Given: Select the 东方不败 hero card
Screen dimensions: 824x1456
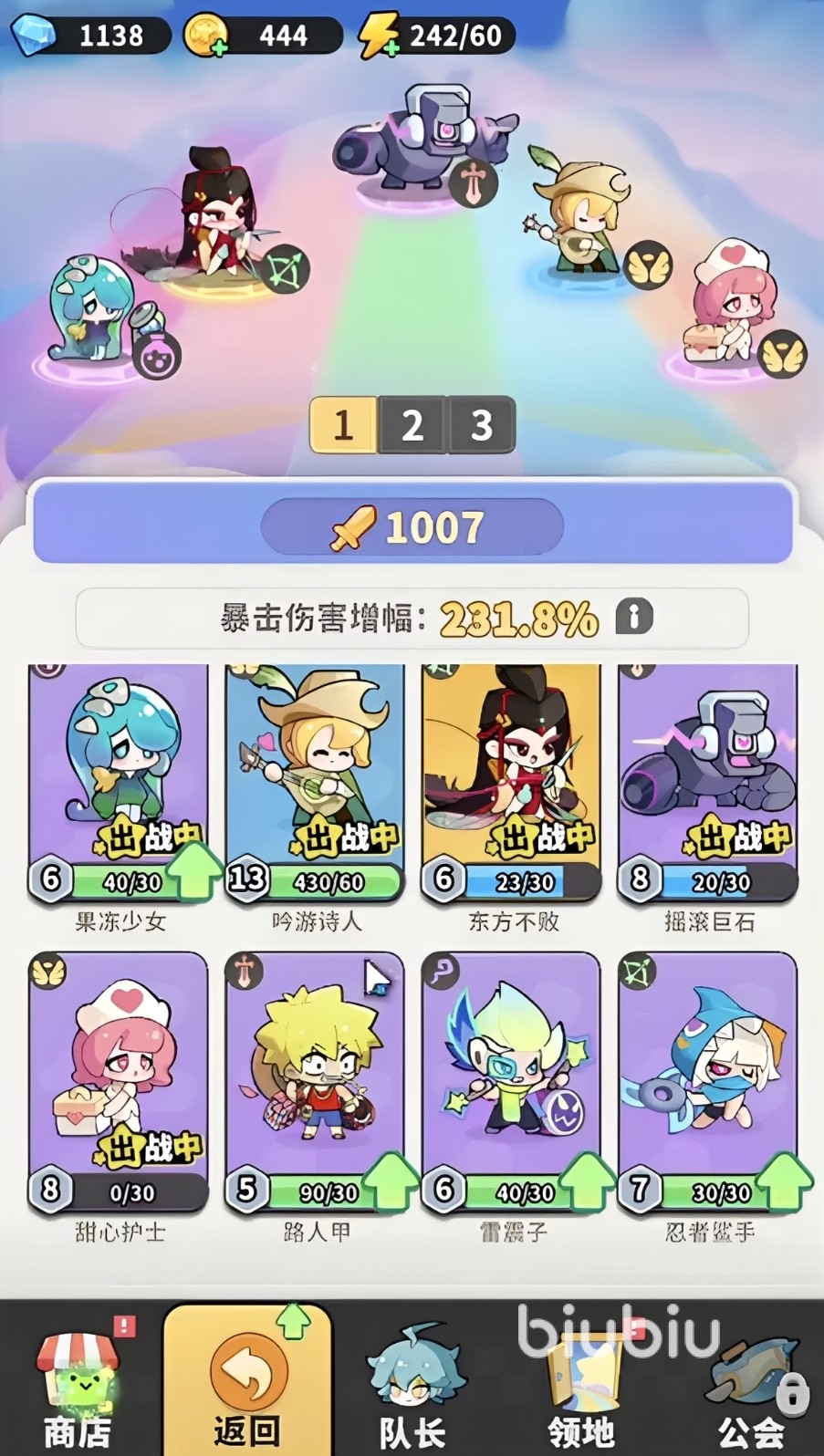Looking at the screenshot, I should (x=511, y=775).
